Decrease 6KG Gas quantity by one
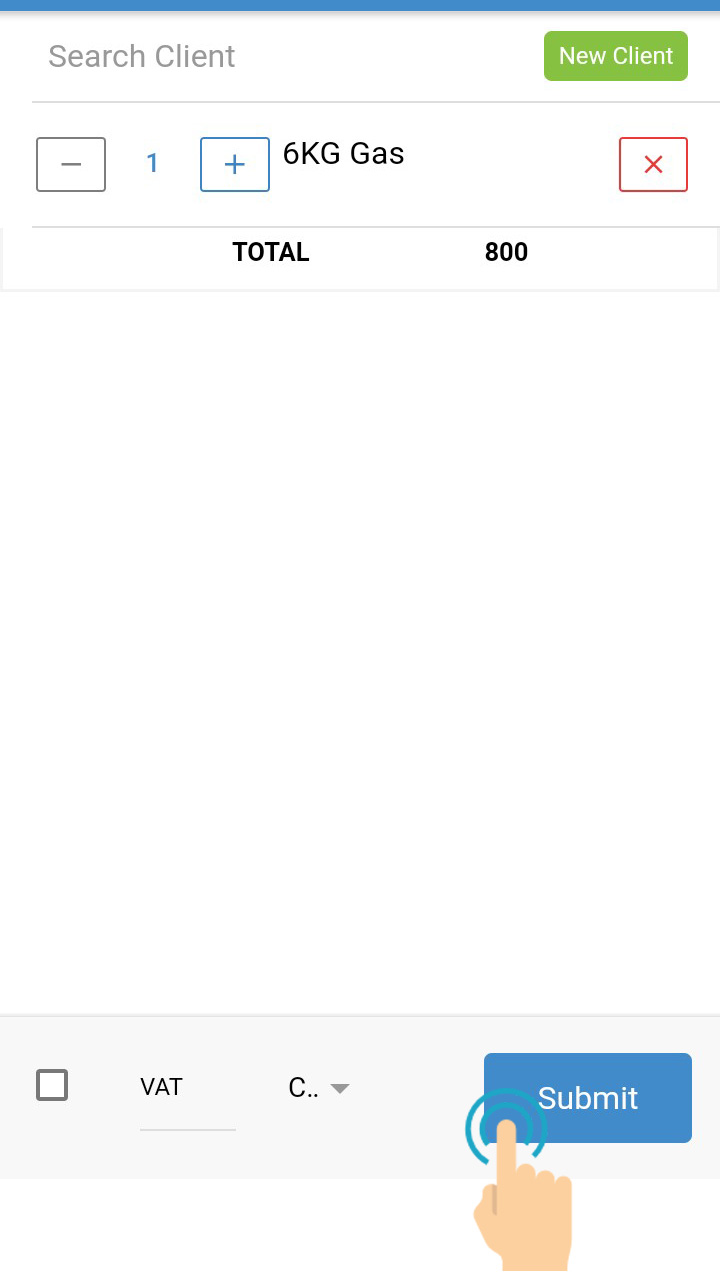This screenshot has width=720, height=1280. point(71,164)
